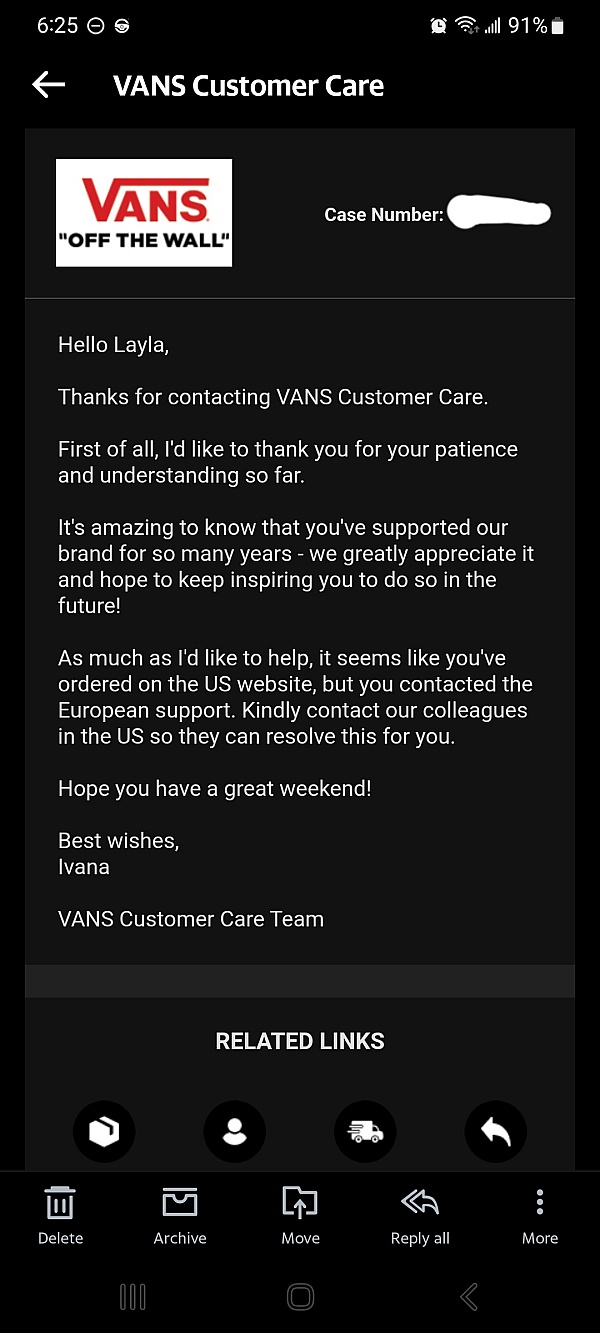This screenshot has height=1333, width=600.
Task: Open the More options menu
Action: coord(540,1215)
